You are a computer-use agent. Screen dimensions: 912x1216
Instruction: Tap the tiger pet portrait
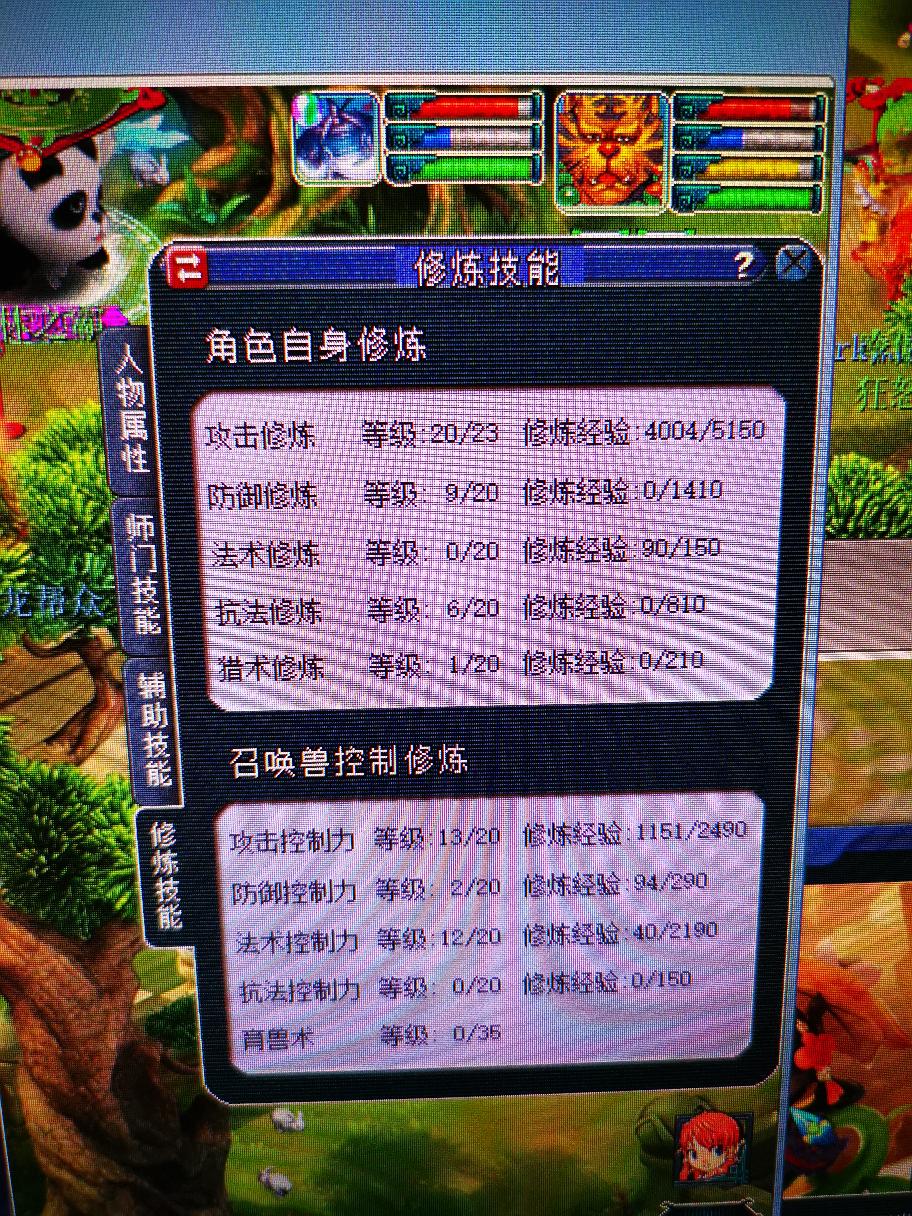pos(610,148)
